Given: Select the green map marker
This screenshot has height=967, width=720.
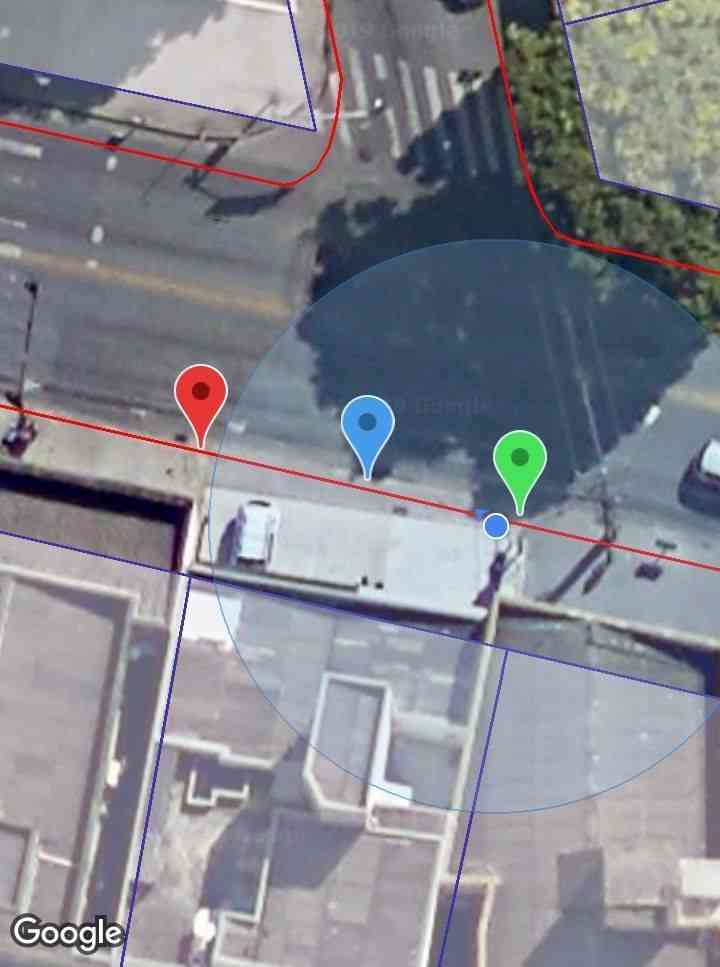Looking at the screenshot, I should click(520, 460).
